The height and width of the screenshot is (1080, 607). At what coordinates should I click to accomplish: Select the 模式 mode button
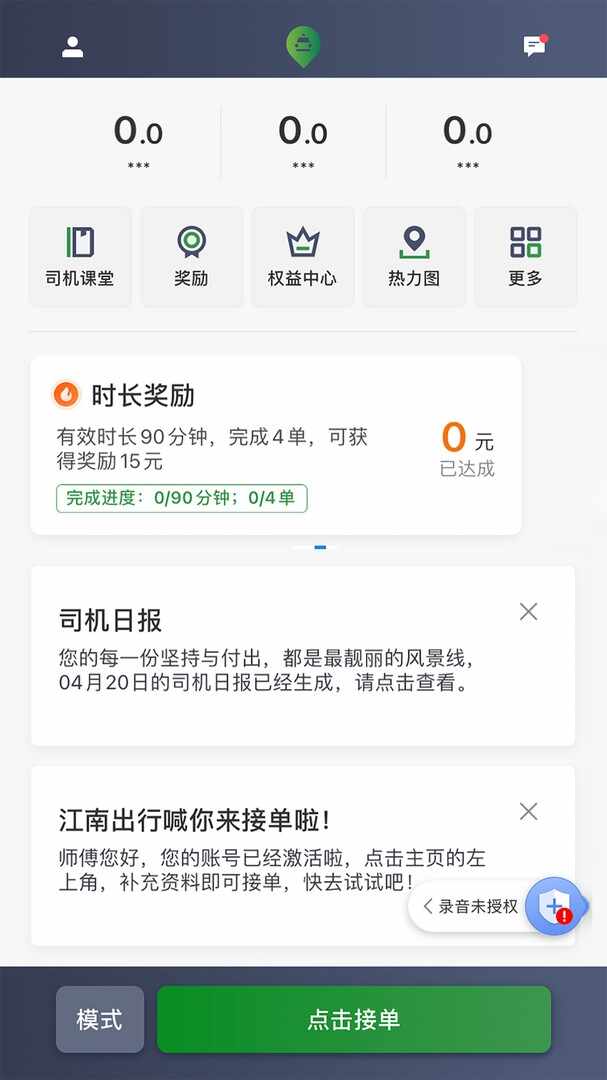(x=100, y=1019)
